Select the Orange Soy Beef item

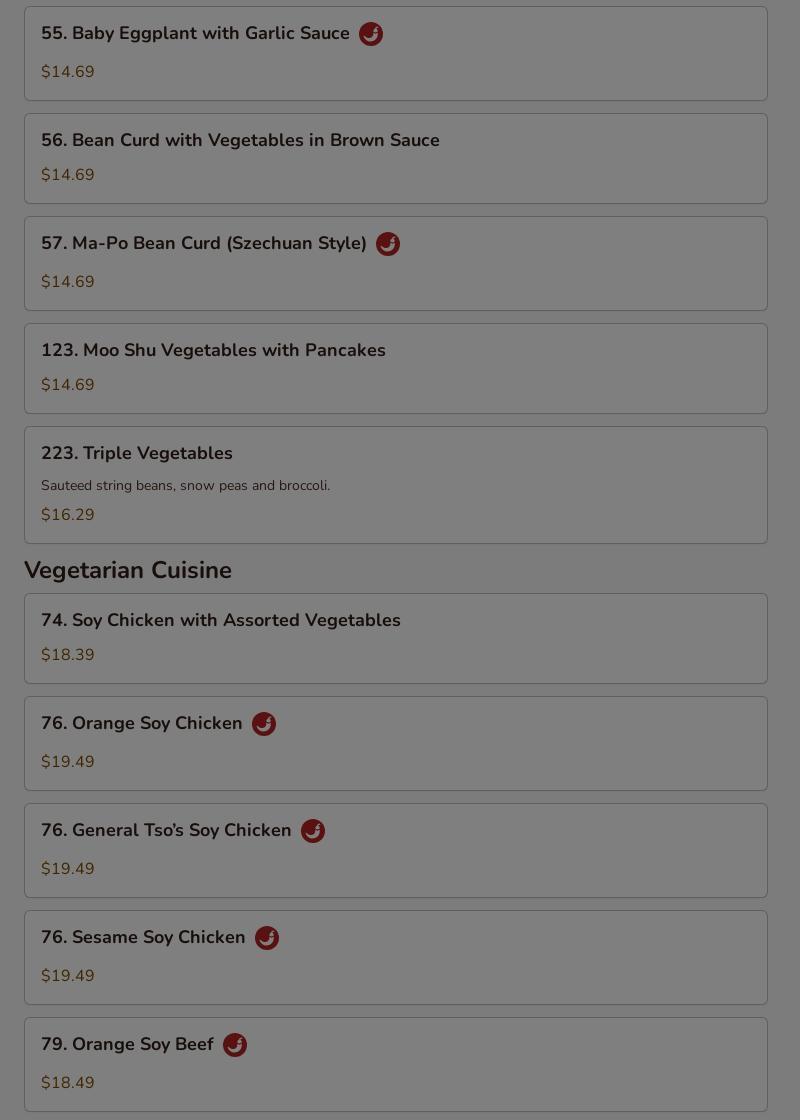[395, 1063]
